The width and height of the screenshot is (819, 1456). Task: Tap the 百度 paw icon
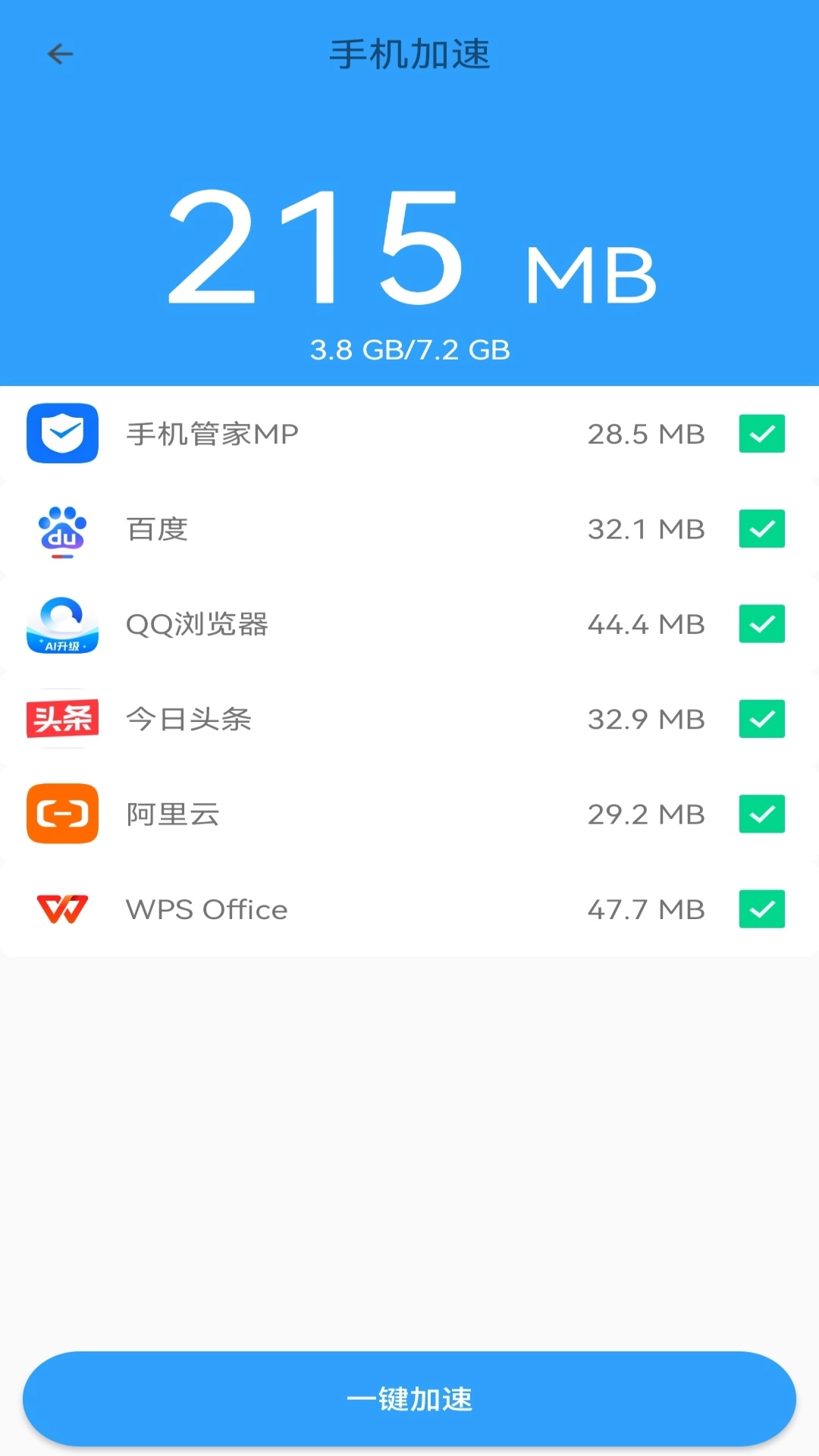(x=63, y=529)
